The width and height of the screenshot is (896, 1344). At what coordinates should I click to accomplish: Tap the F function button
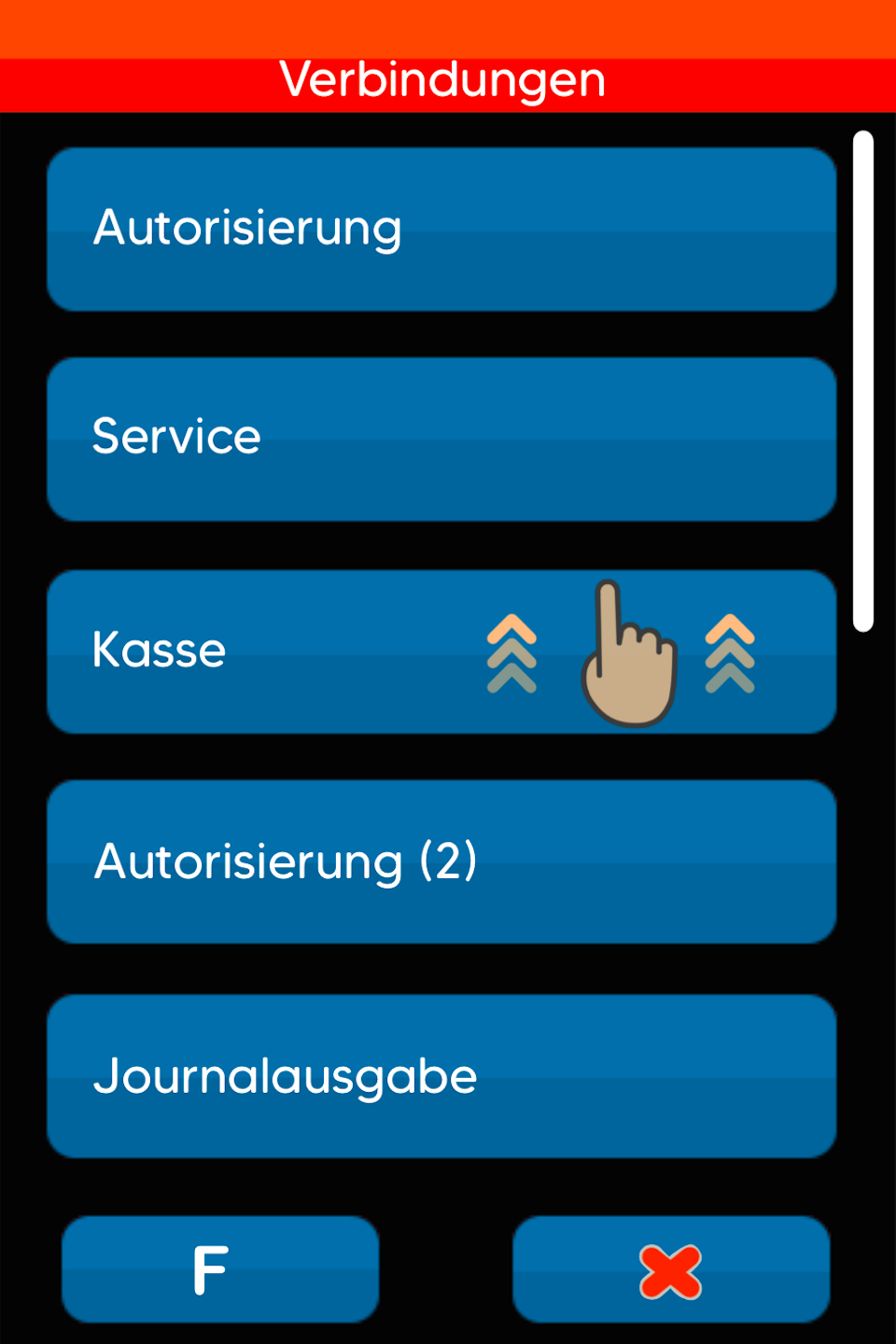click(220, 1269)
